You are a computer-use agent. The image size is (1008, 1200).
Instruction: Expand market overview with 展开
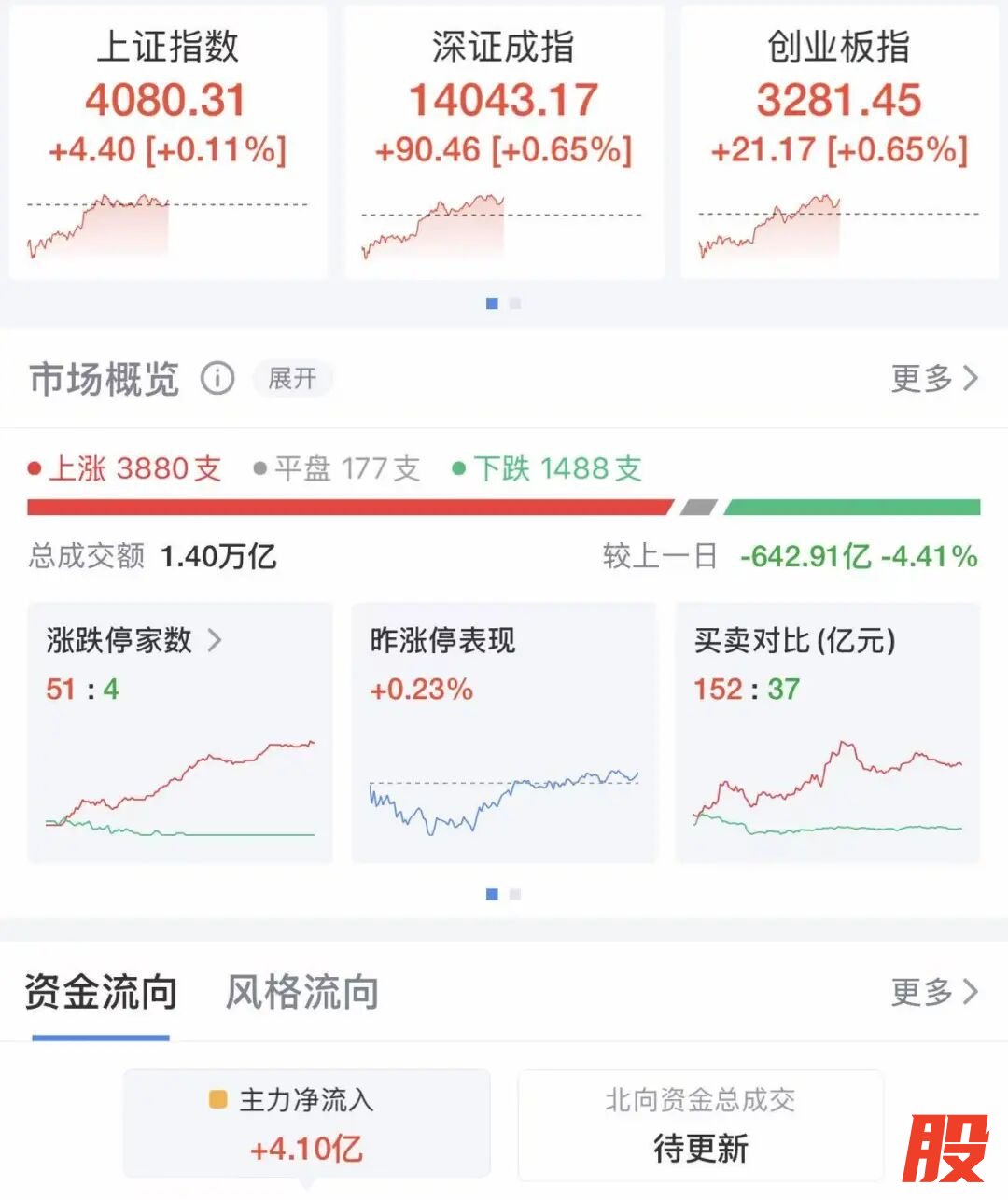point(292,379)
